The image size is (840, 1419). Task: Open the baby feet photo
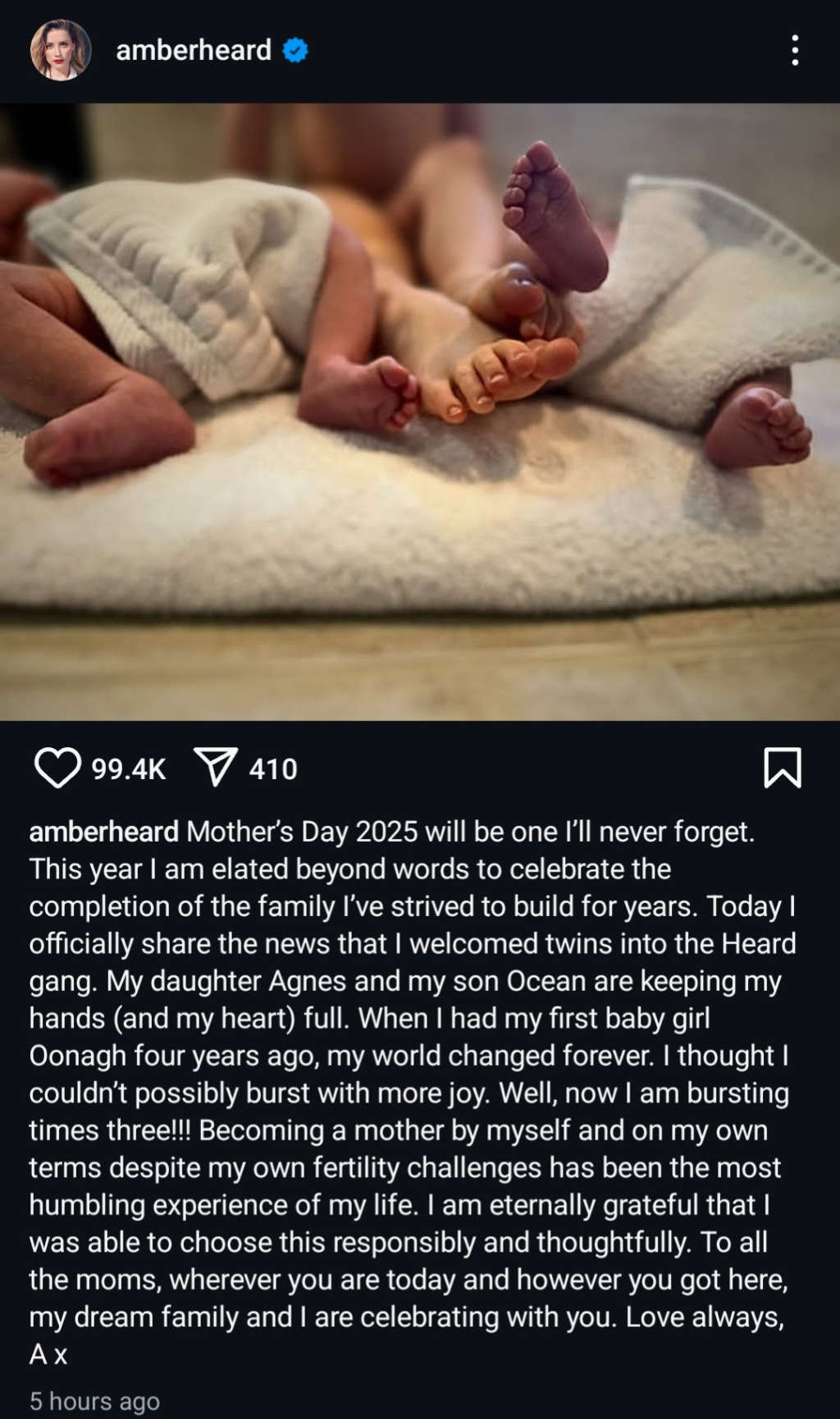tap(420, 412)
